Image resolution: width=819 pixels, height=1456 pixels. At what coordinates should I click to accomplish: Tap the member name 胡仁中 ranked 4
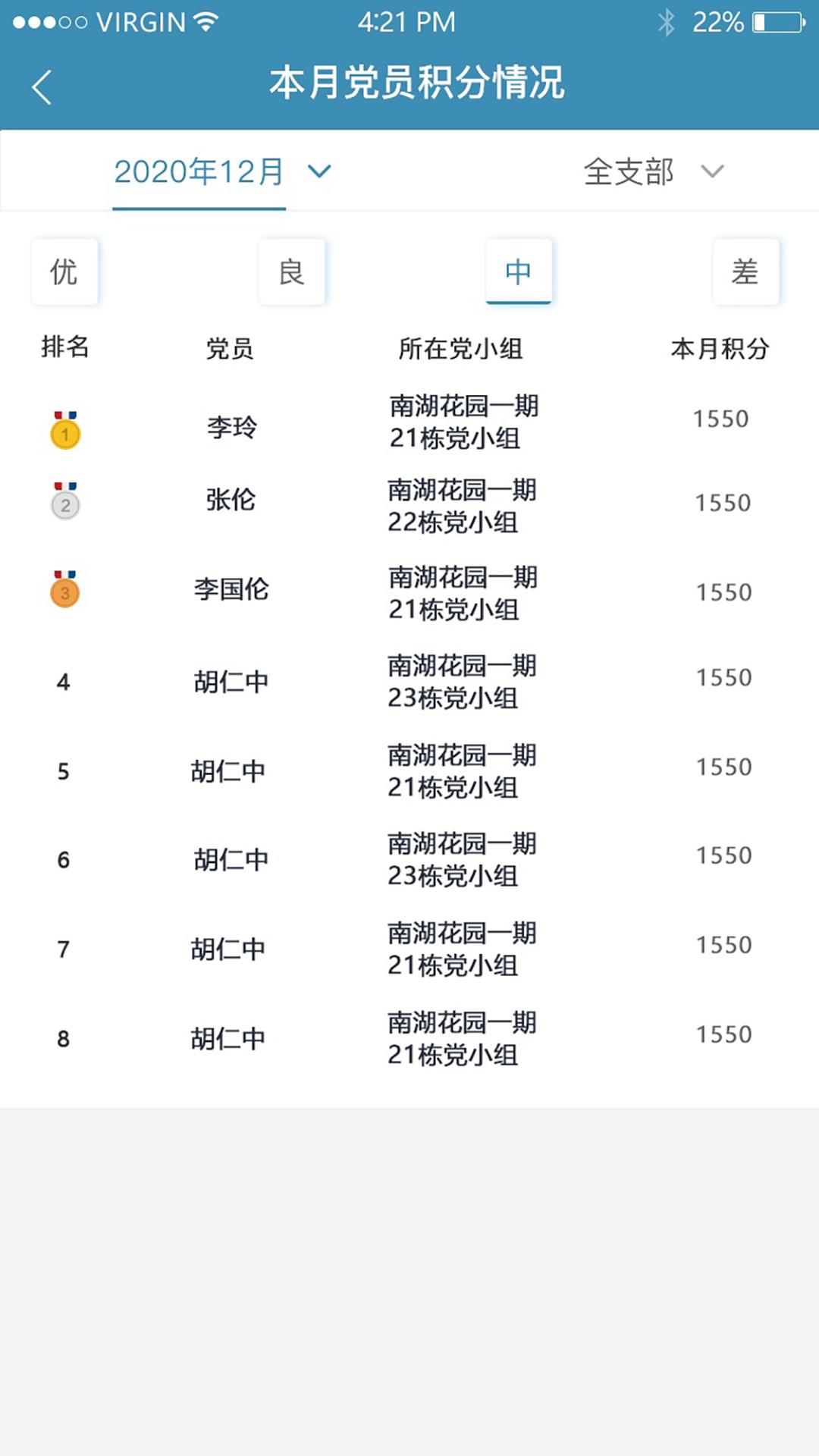(x=231, y=681)
